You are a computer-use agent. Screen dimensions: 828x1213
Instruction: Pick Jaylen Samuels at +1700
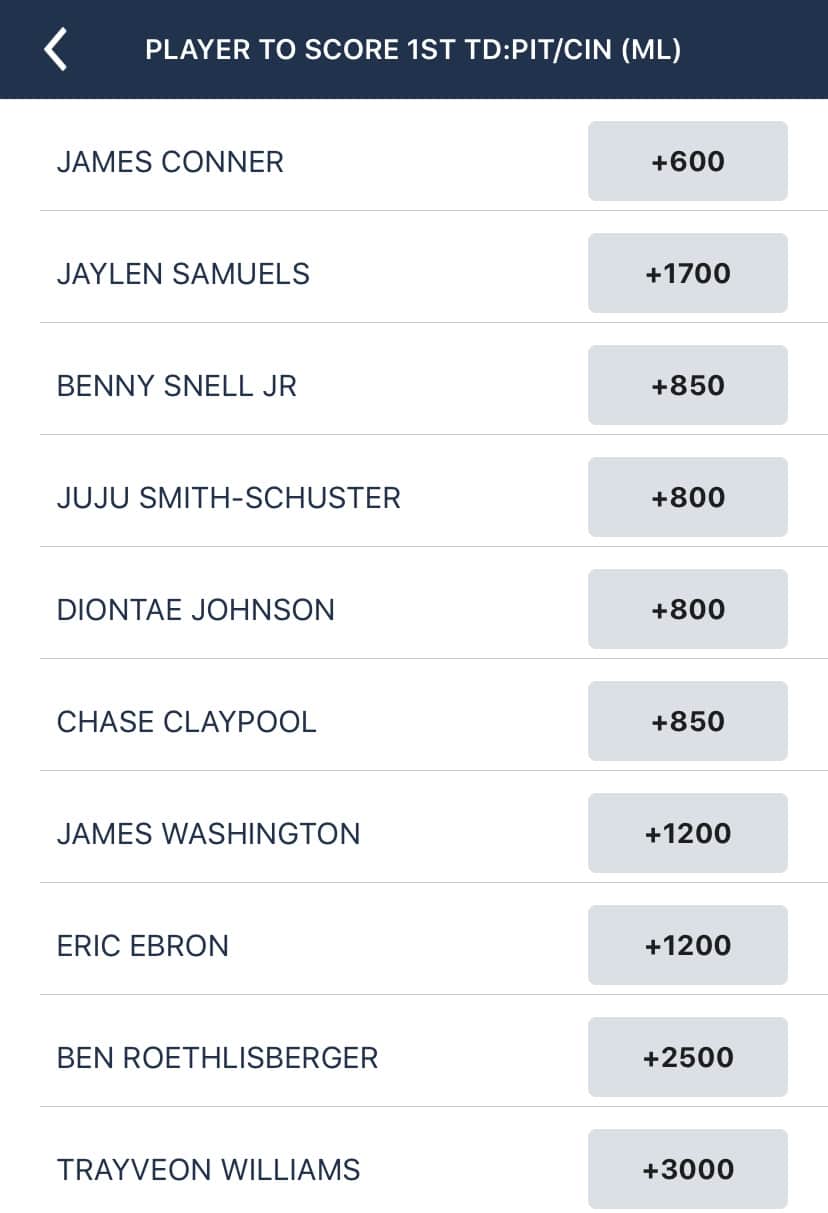pos(687,273)
